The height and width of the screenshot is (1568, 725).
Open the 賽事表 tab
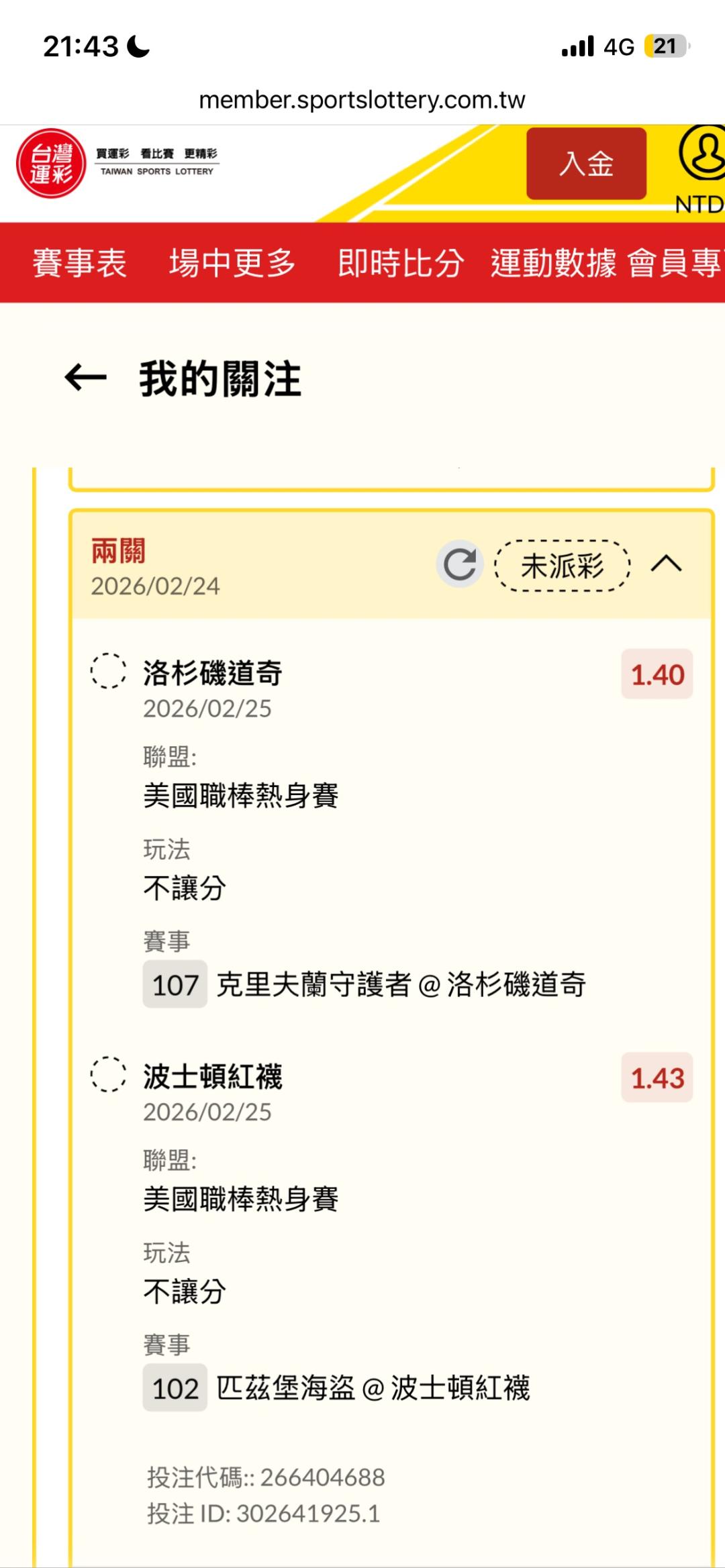79,262
